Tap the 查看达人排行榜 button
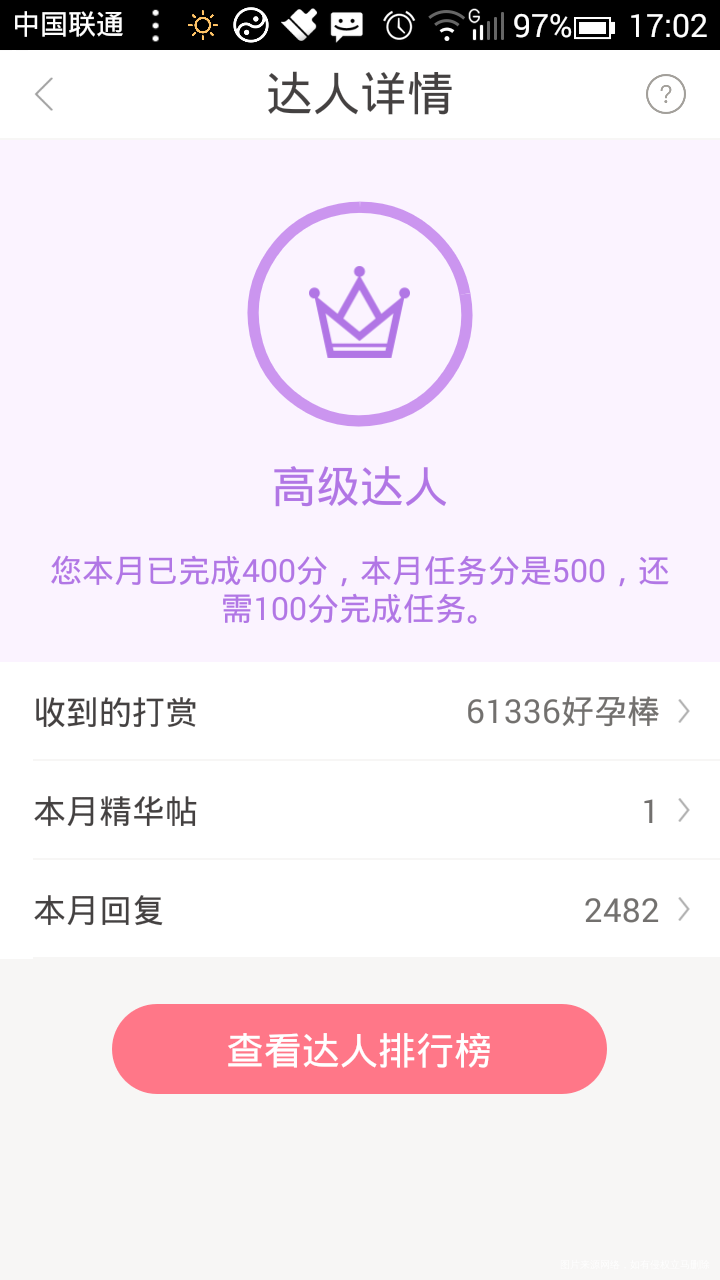 360,1049
